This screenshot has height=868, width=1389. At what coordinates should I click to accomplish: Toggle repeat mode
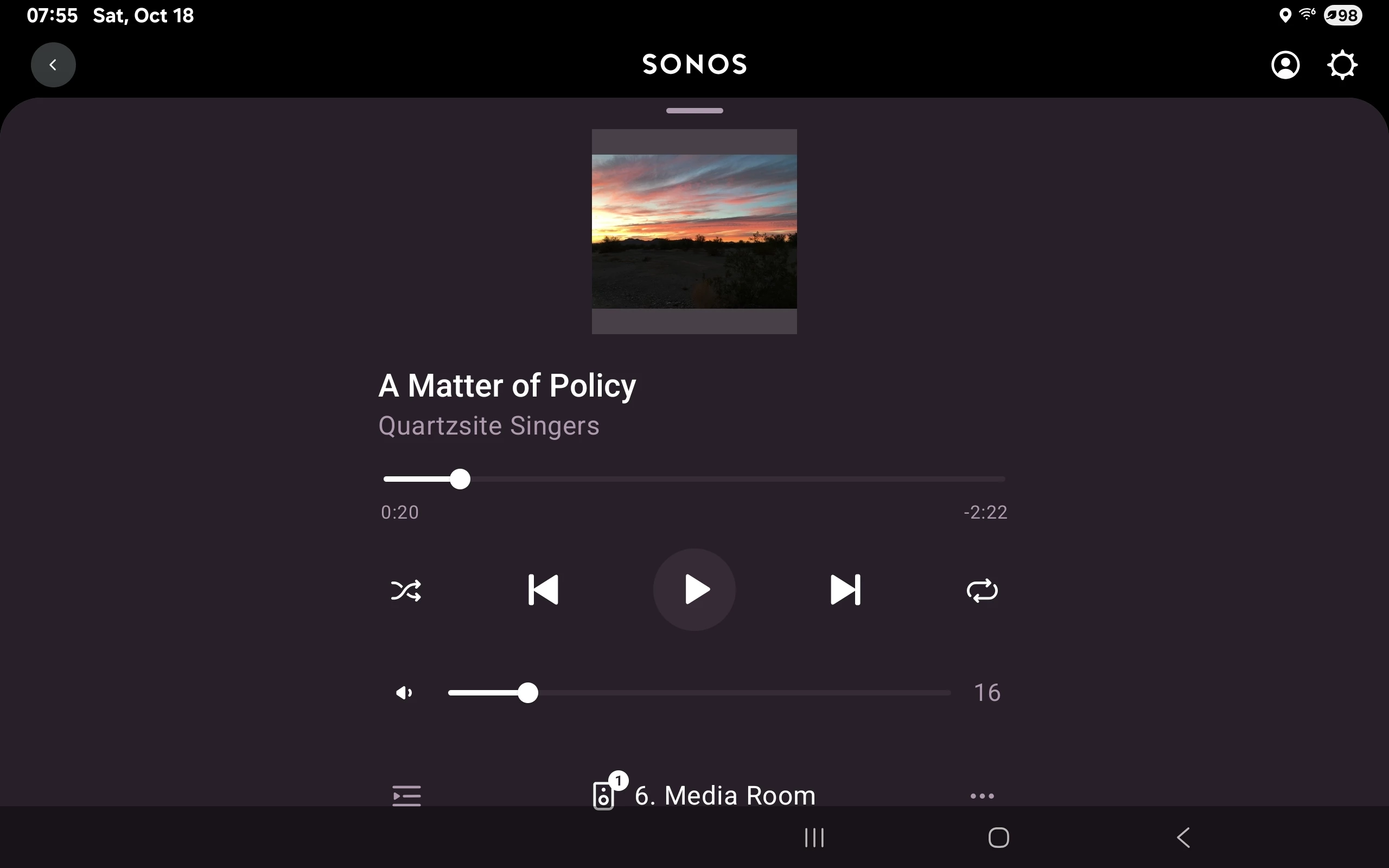pyautogui.click(x=982, y=590)
